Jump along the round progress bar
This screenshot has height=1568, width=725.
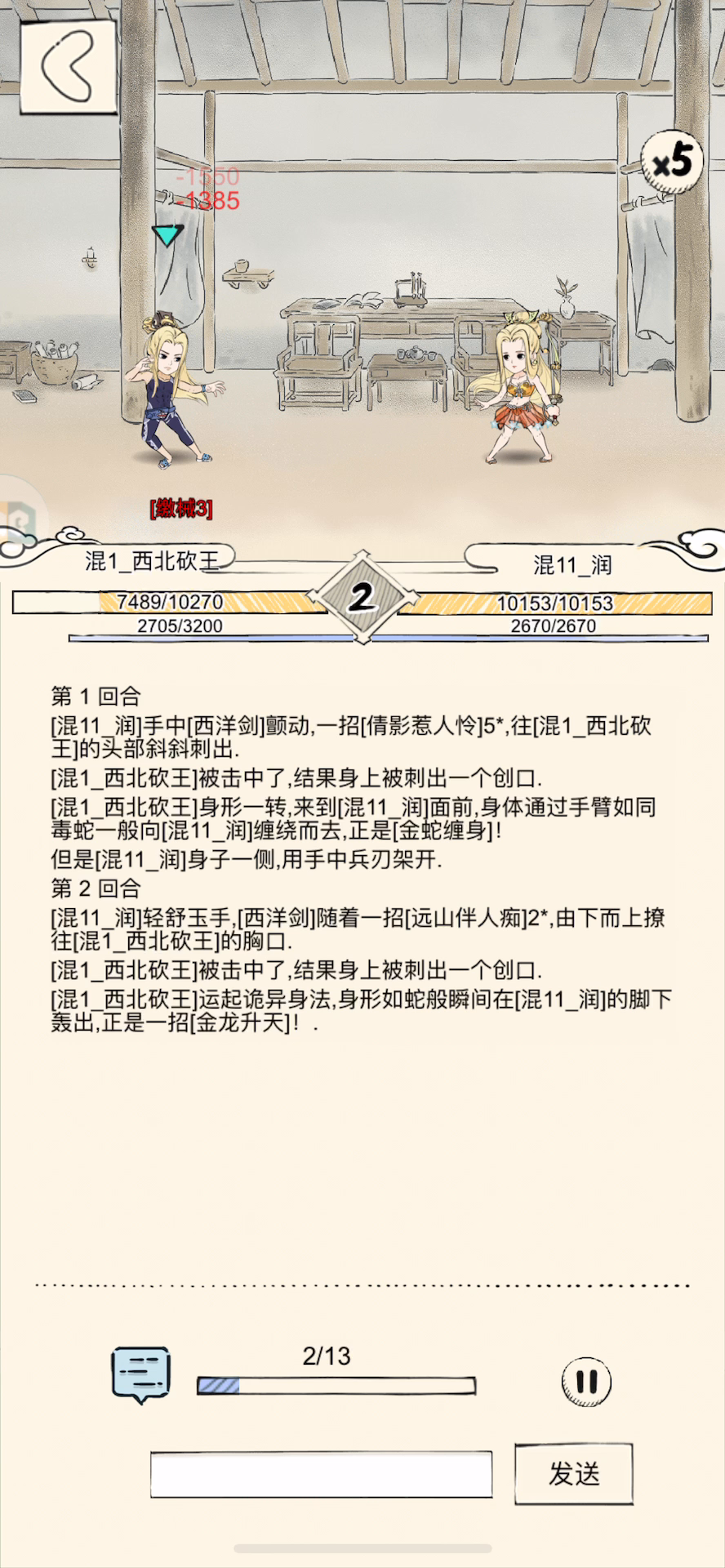336,1386
